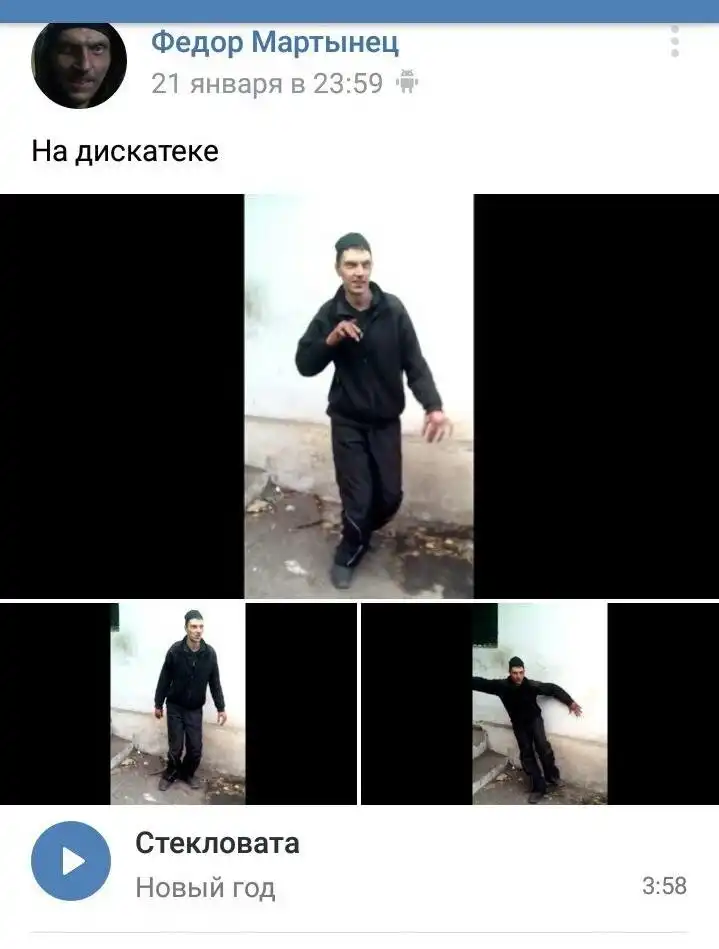The height and width of the screenshot is (949, 719).
Task: Play the track Стекловата
Action: [x=71, y=861]
